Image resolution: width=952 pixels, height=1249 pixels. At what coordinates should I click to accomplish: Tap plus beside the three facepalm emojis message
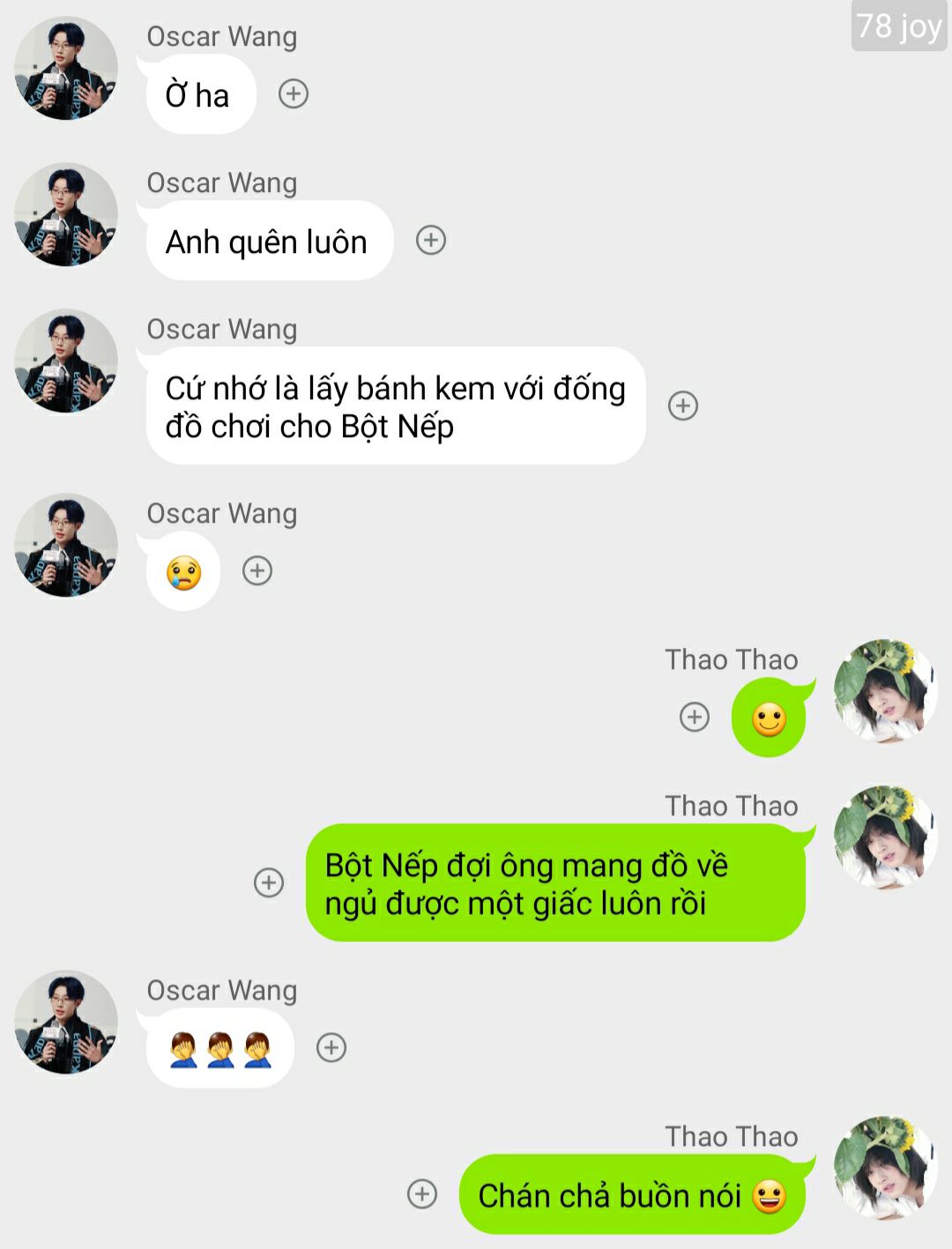point(331,1047)
